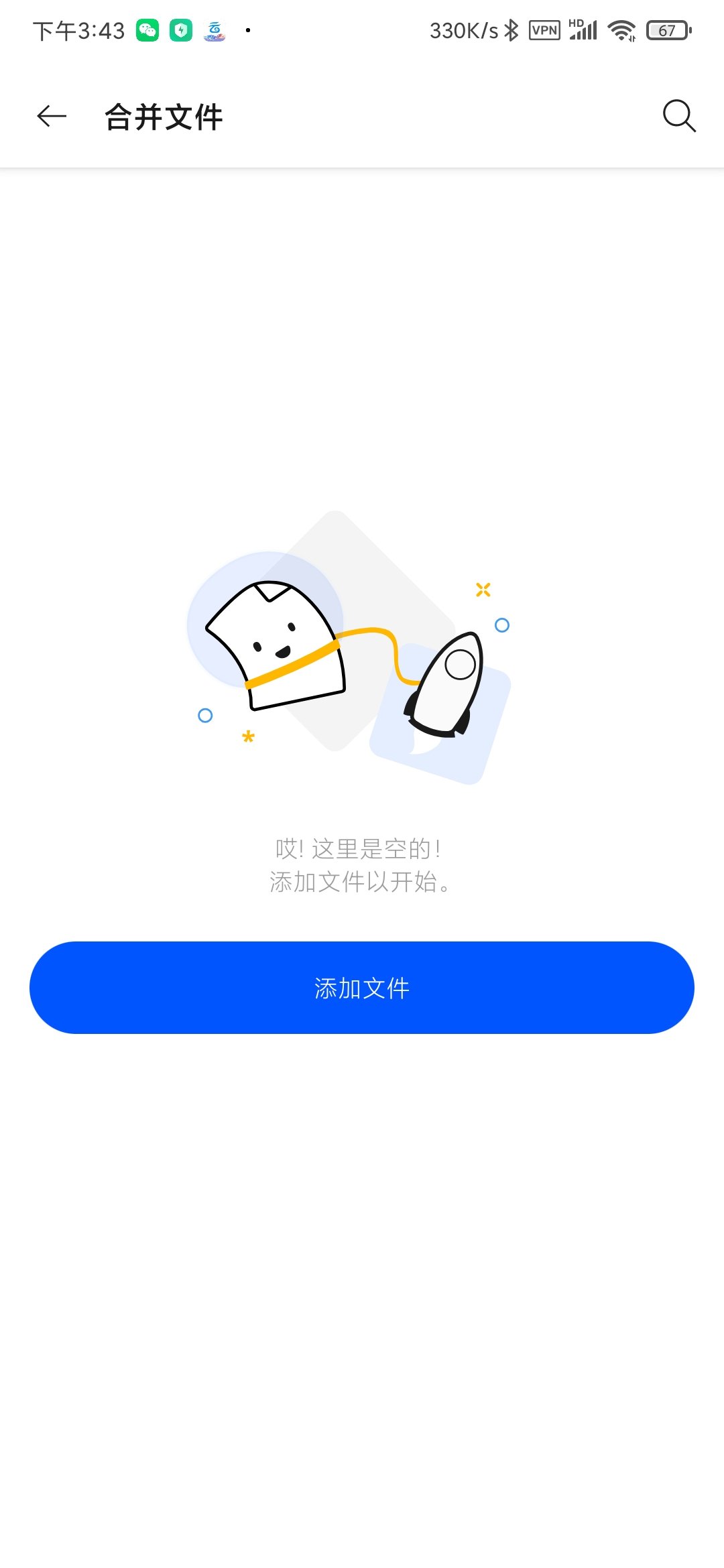Tap the green shield security icon
Screen dimensions: 724x1568
tap(181, 30)
